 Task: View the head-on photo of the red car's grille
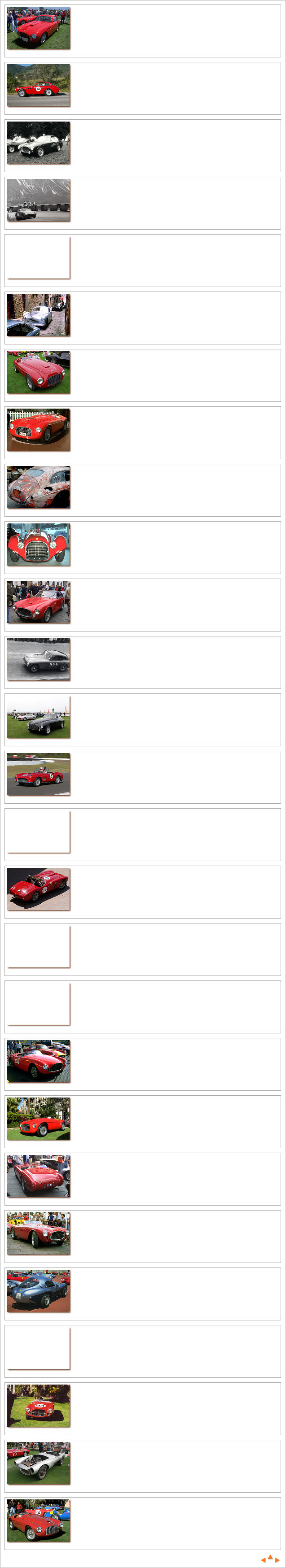click(39, 545)
